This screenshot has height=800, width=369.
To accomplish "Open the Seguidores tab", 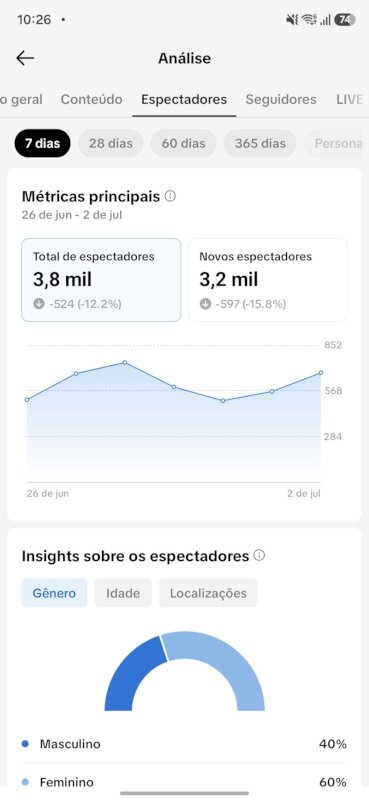I will point(281,99).
